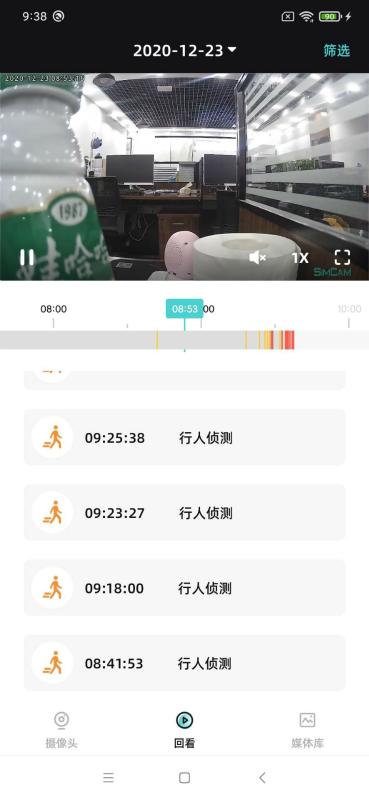This screenshot has width=369, height=800.
Task: Switch to the 摄像头 tab
Action: tap(61, 730)
